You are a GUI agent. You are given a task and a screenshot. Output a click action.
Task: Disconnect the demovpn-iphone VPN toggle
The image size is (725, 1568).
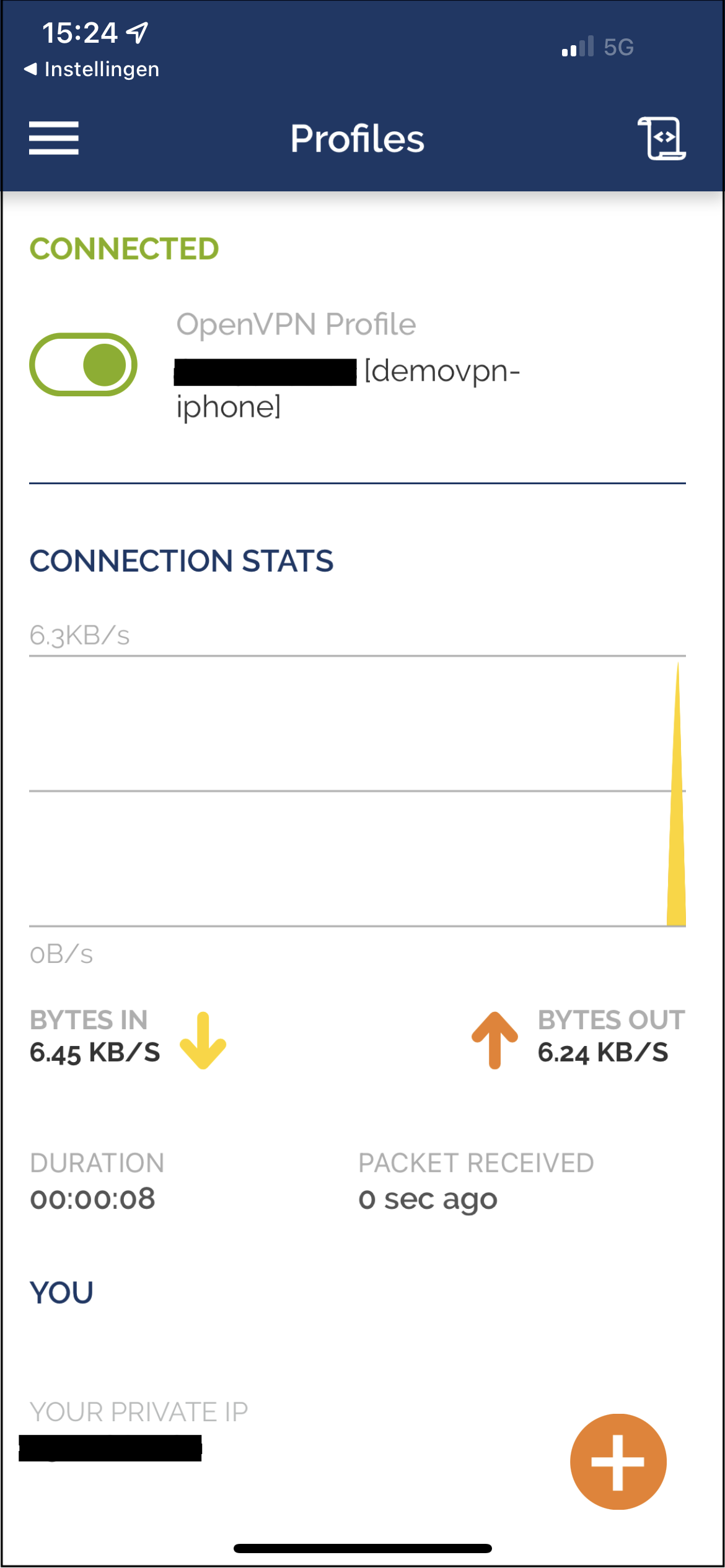(83, 365)
